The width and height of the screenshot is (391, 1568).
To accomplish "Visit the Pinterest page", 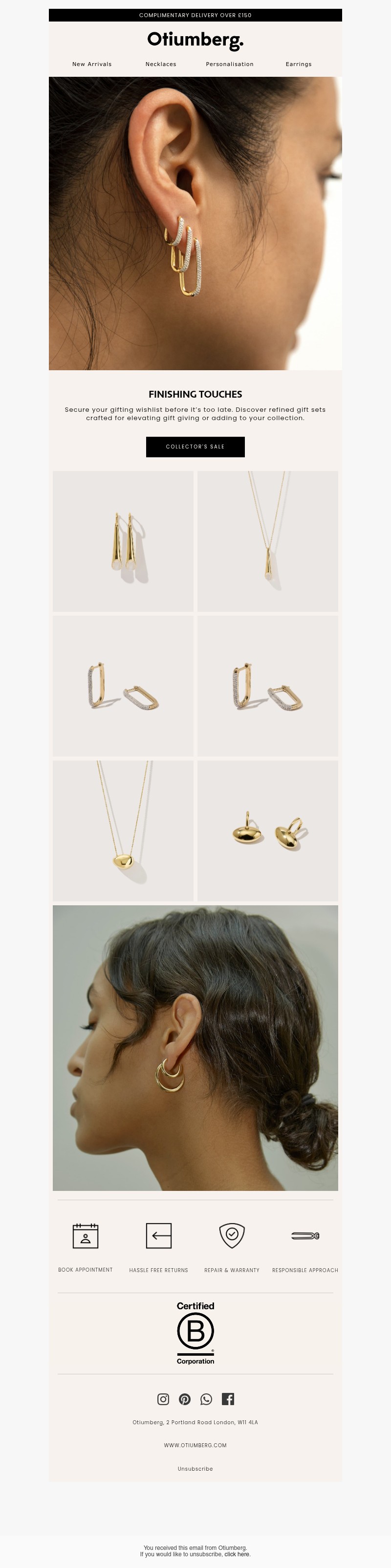I will click(185, 1399).
